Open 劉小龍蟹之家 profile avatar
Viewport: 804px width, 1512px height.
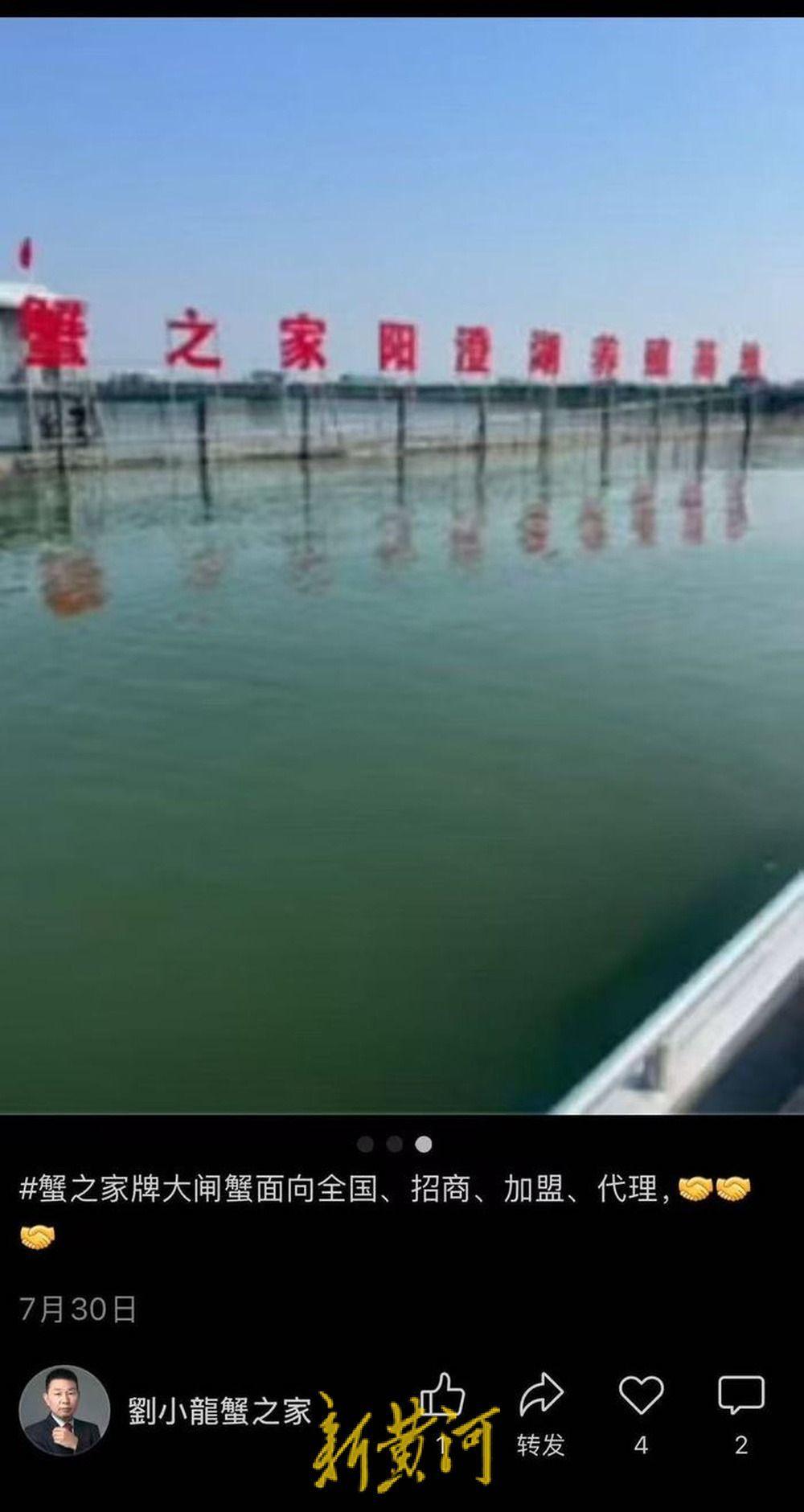click(x=64, y=1410)
